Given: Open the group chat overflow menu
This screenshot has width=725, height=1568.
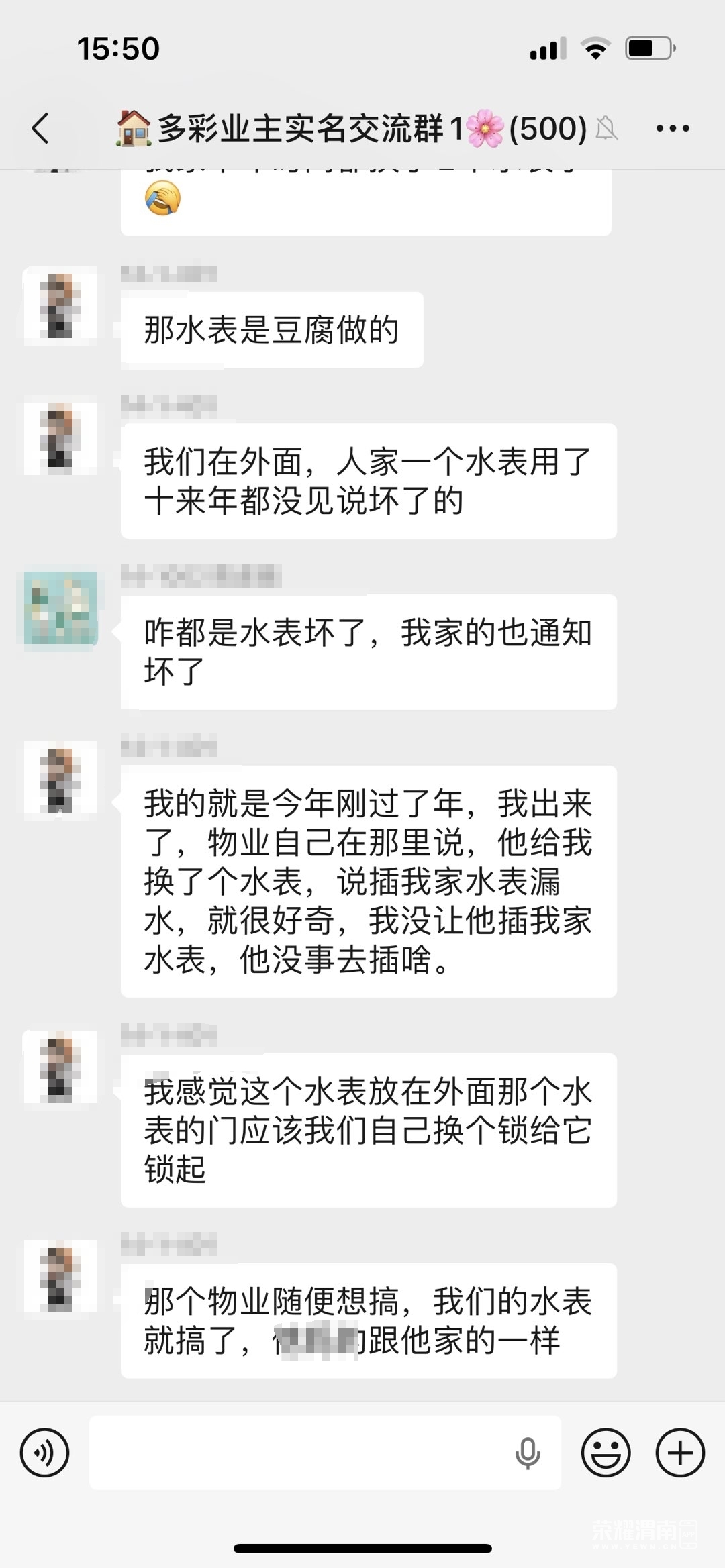Looking at the screenshot, I should [673, 128].
